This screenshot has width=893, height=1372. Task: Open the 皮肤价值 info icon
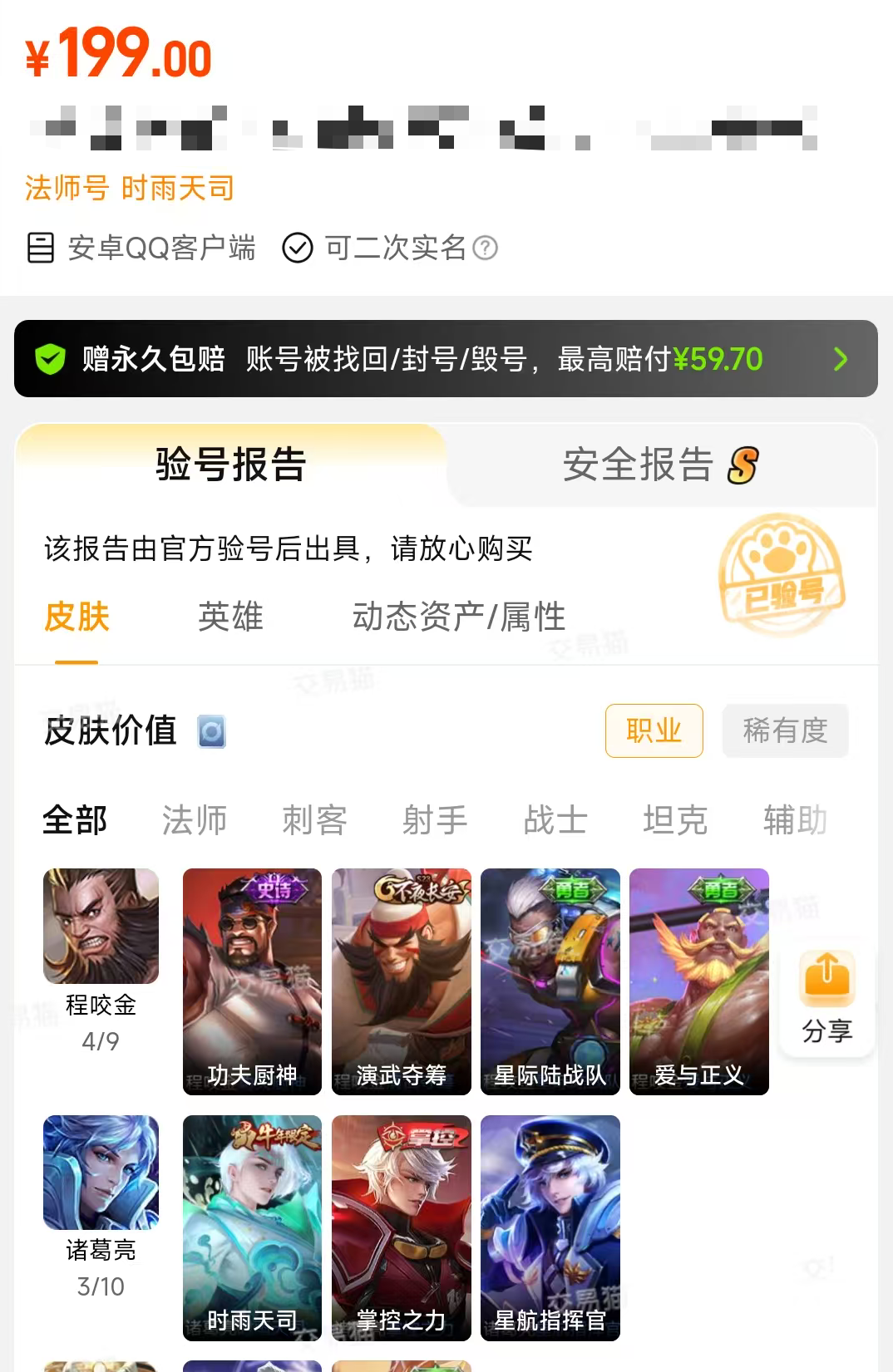(x=211, y=732)
